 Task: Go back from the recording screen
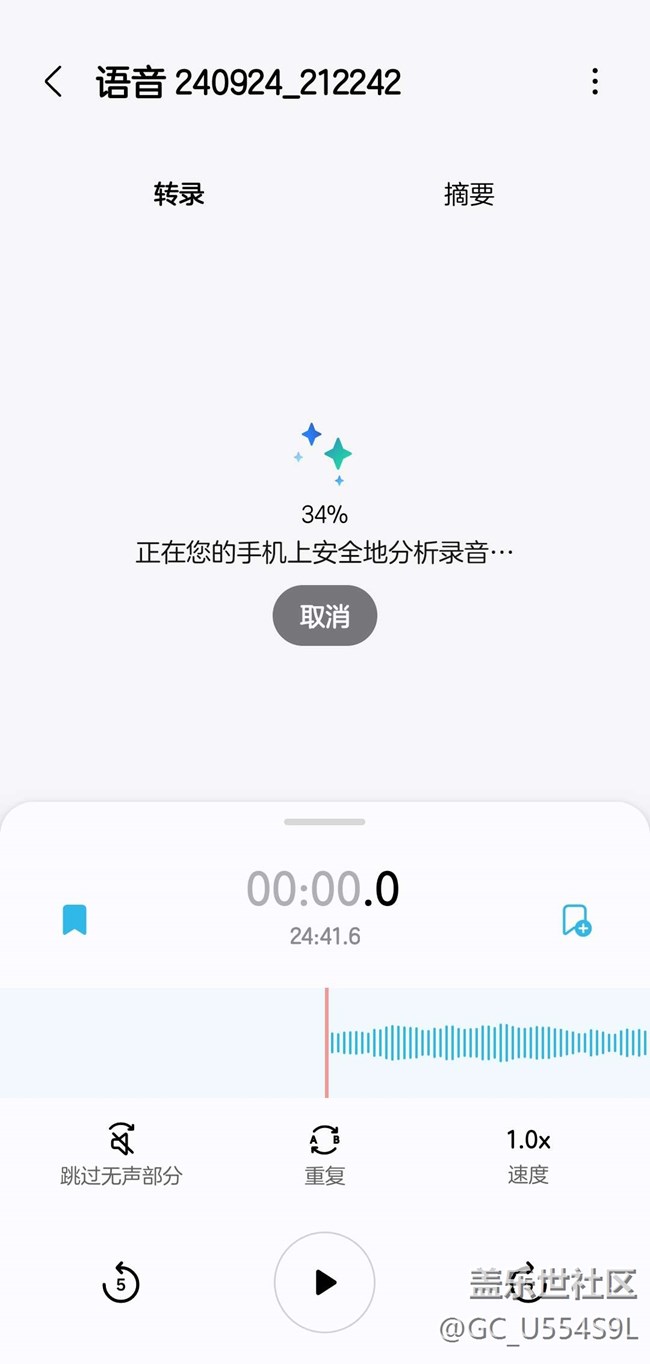54,82
